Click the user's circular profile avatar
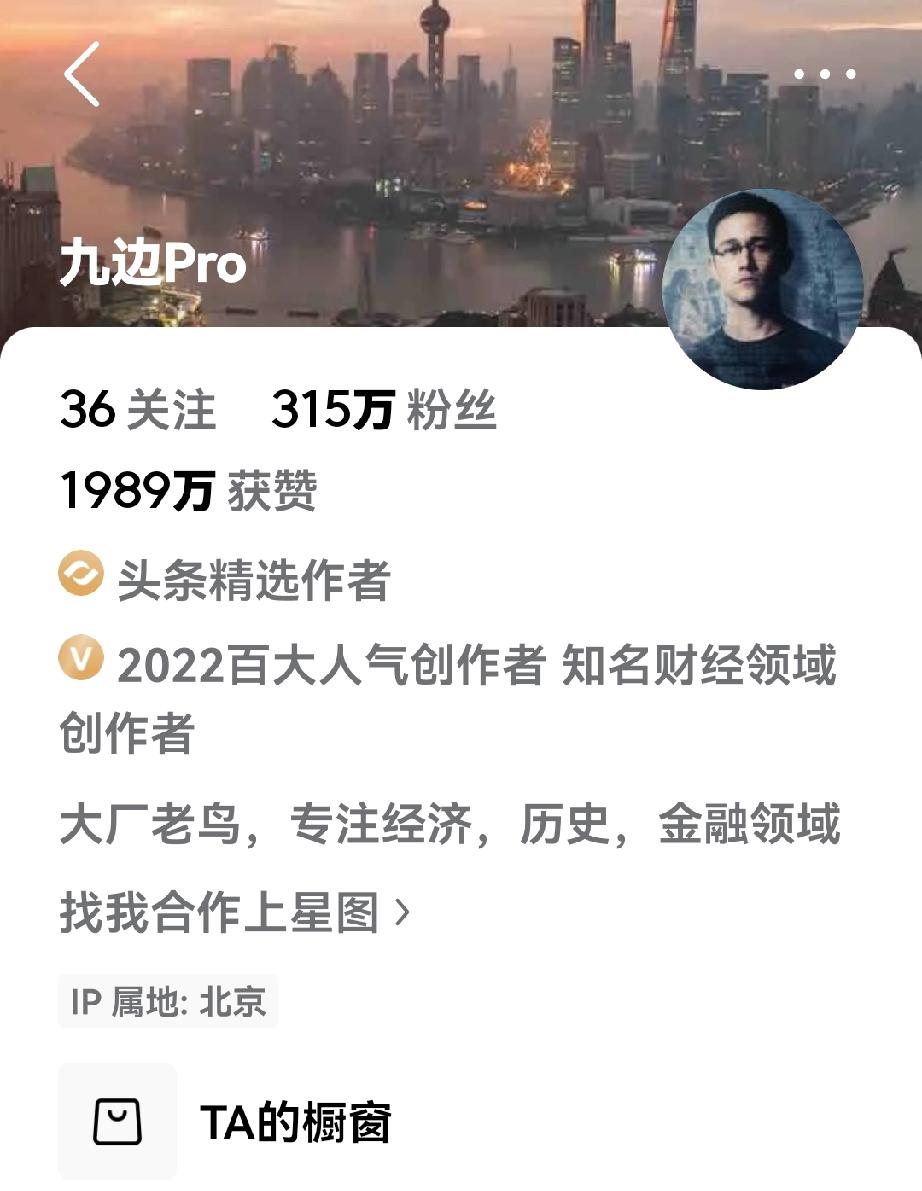The width and height of the screenshot is (922, 1191). pyautogui.click(x=764, y=283)
